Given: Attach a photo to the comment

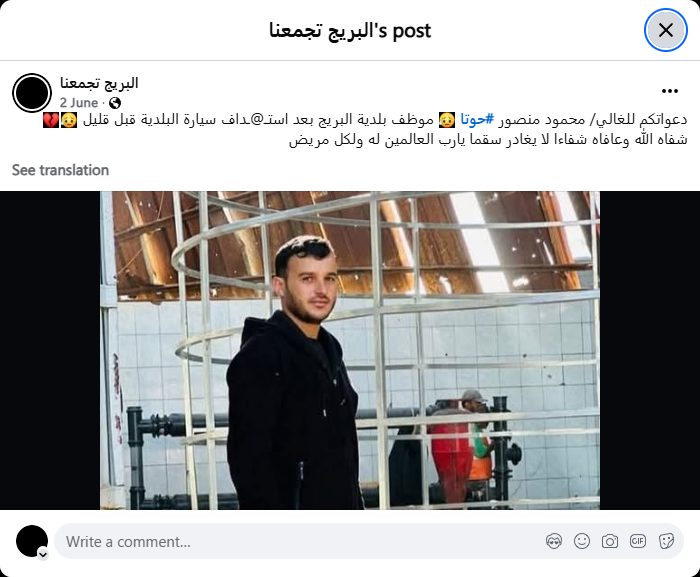Looking at the screenshot, I should tap(610, 542).
